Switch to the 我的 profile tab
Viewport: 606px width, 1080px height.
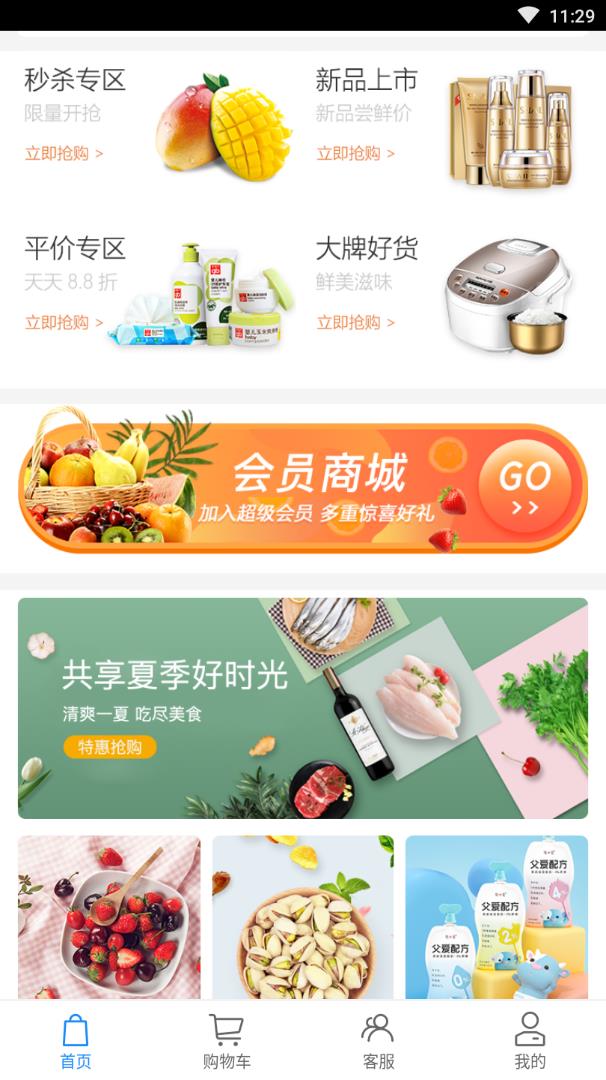530,1041
